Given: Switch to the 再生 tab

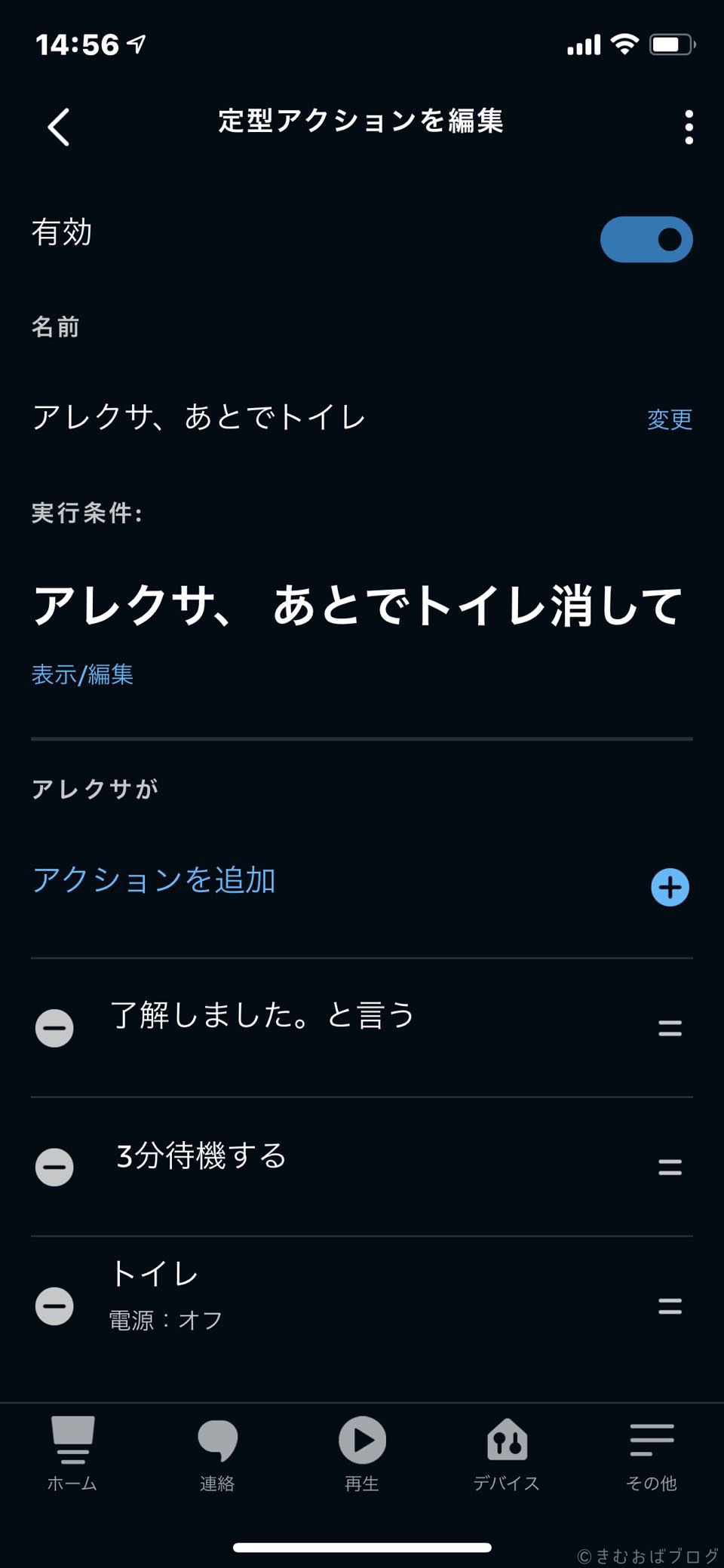Looking at the screenshot, I should pyautogui.click(x=362, y=1453).
